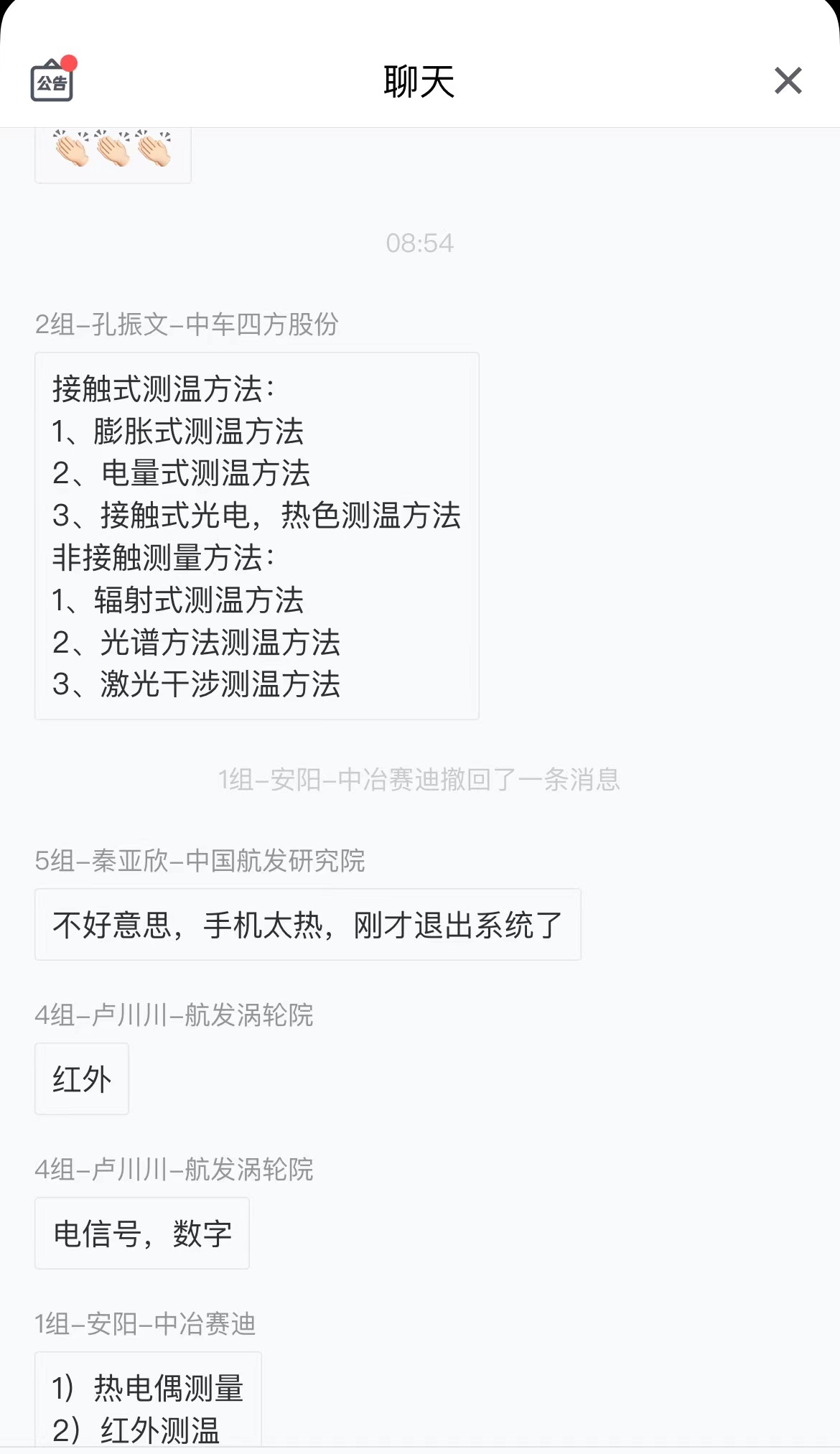Close the chat panel
840x1454 pixels.
pyautogui.click(x=788, y=80)
